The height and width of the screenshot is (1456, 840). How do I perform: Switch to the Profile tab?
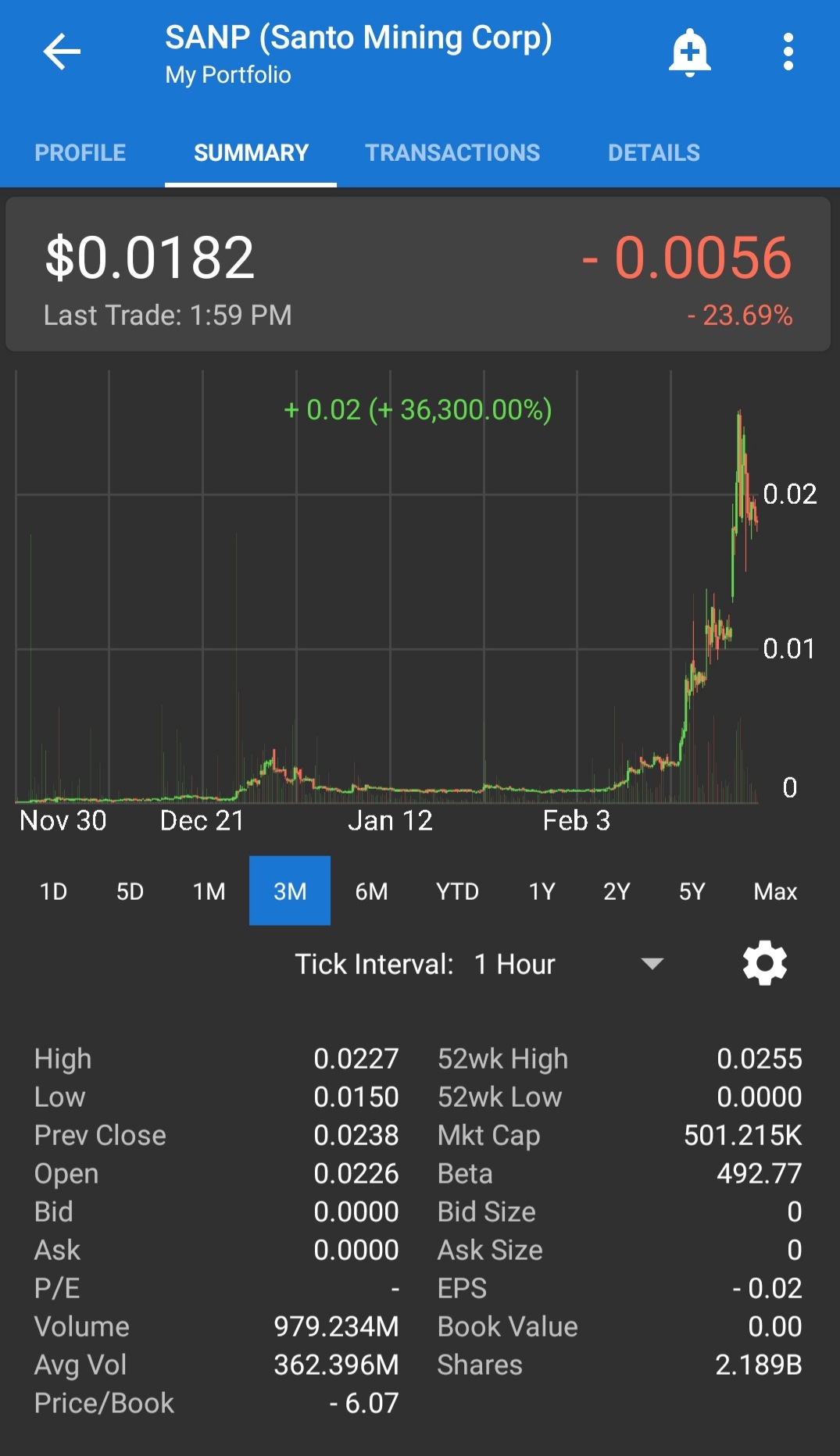80,152
